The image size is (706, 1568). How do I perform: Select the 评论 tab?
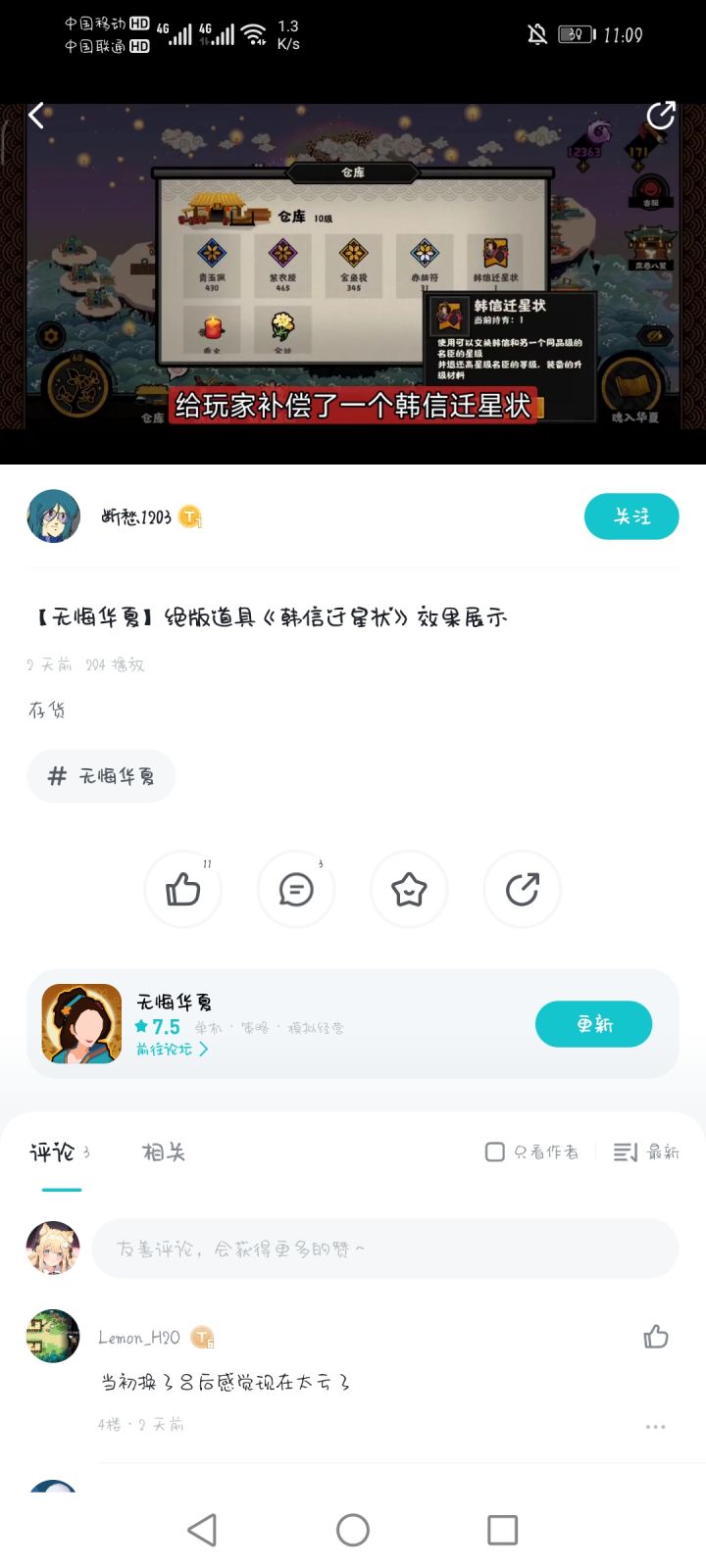pos(53,1152)
